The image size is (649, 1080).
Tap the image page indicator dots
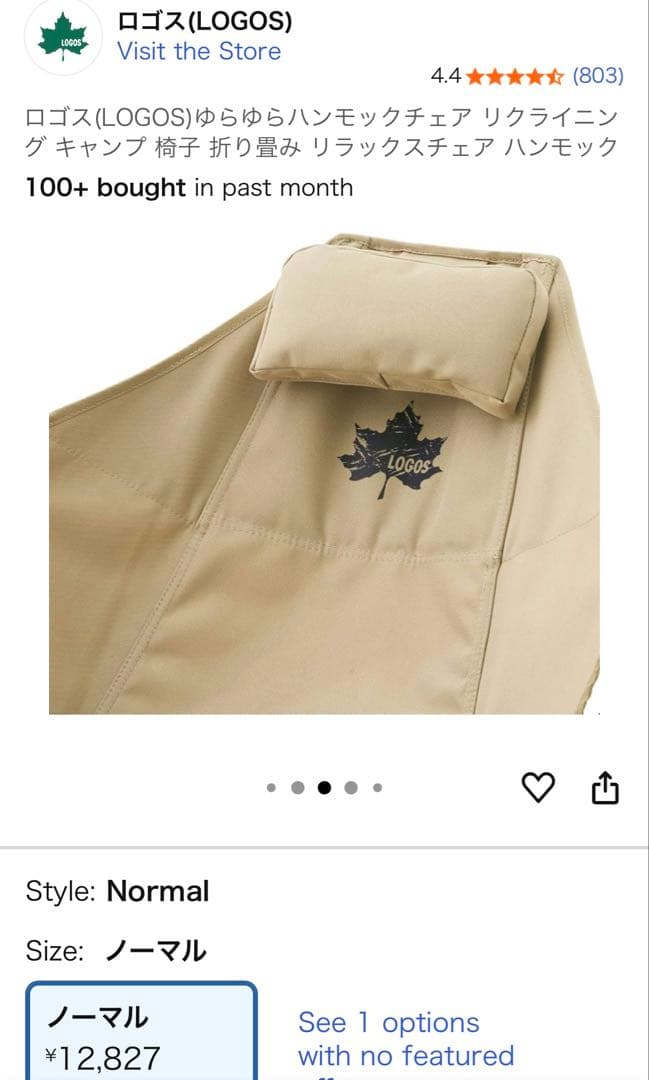324,788
